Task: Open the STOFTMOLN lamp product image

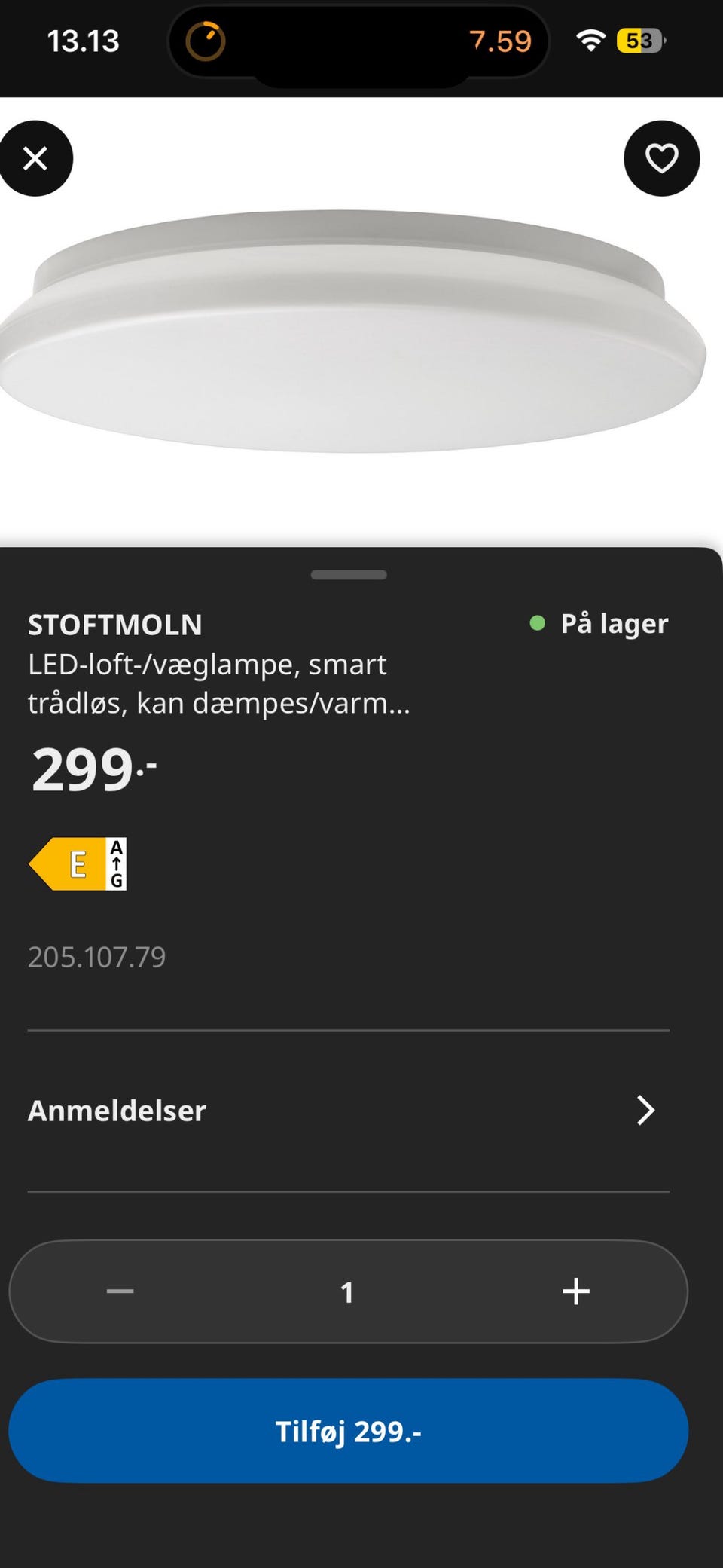Action: pos(351,332)
